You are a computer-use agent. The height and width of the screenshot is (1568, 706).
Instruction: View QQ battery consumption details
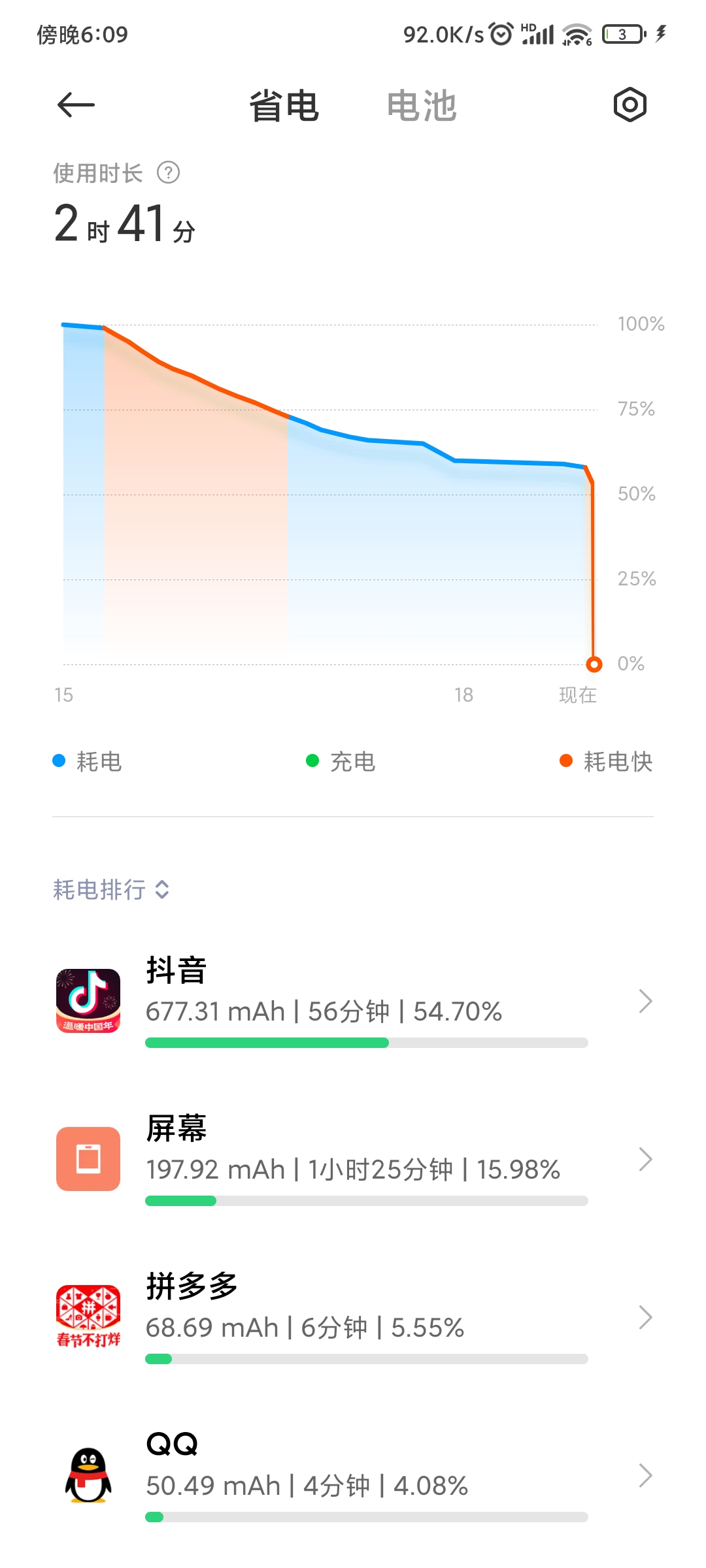[353, 1475]
